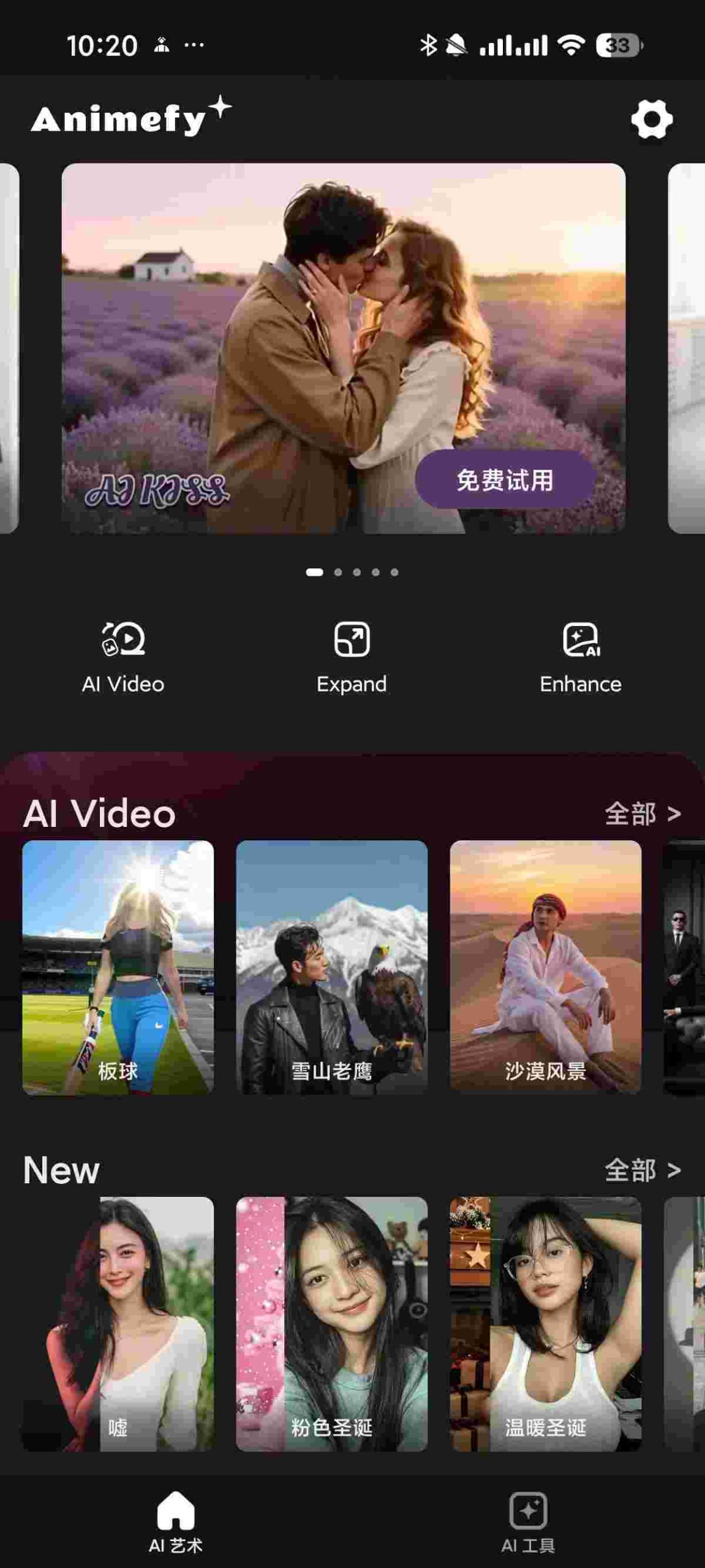Open the settings gear

click(x=652, y=119)
